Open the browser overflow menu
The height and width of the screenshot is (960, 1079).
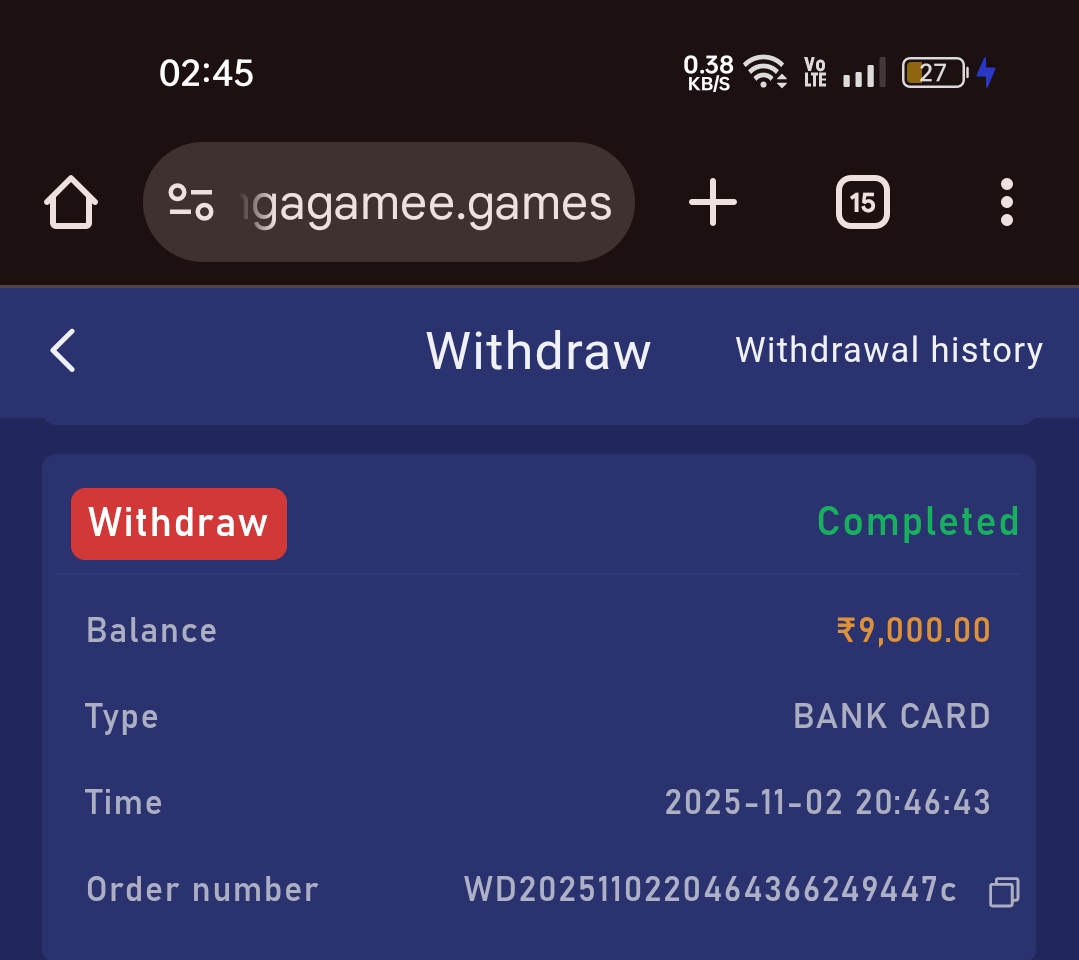1006,204
